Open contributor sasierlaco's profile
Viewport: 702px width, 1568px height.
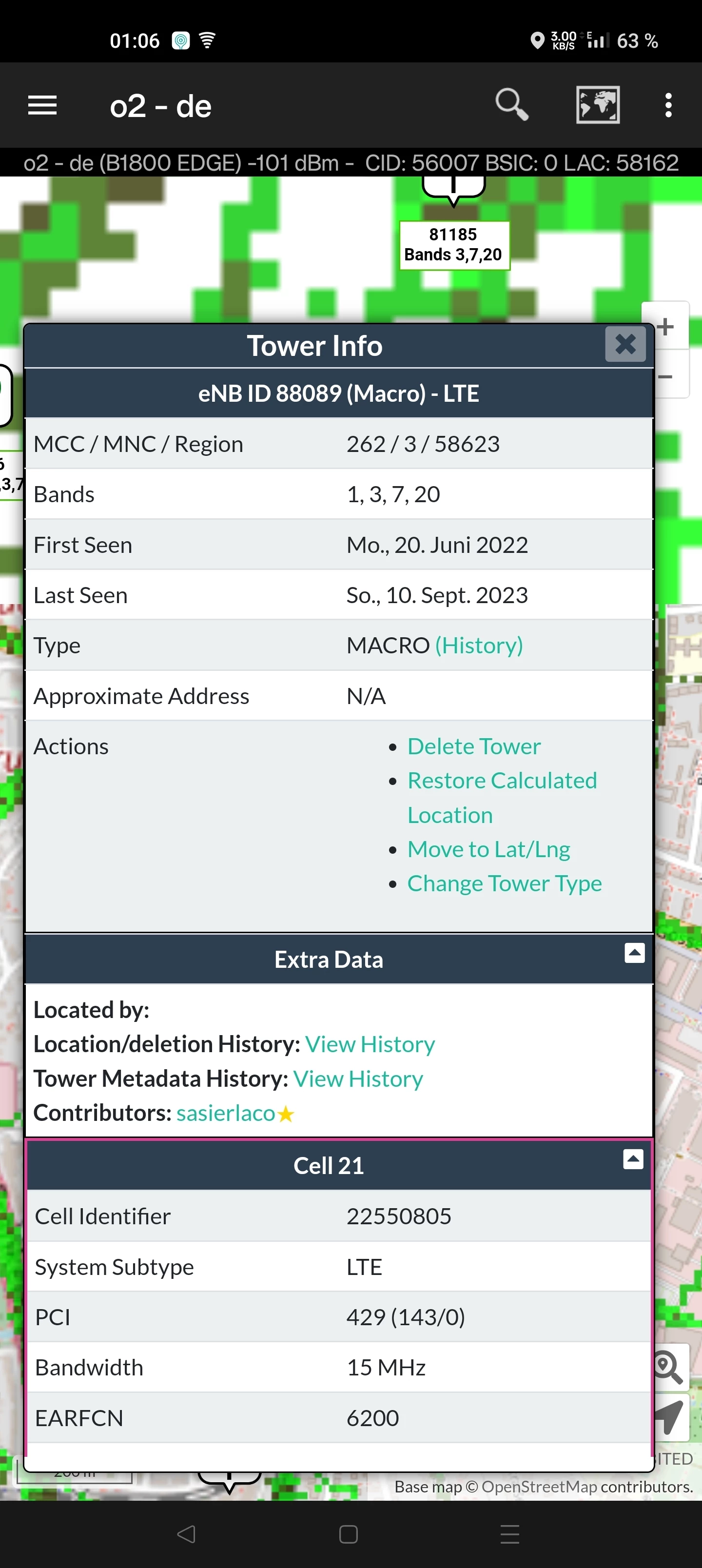(226, 1113)
